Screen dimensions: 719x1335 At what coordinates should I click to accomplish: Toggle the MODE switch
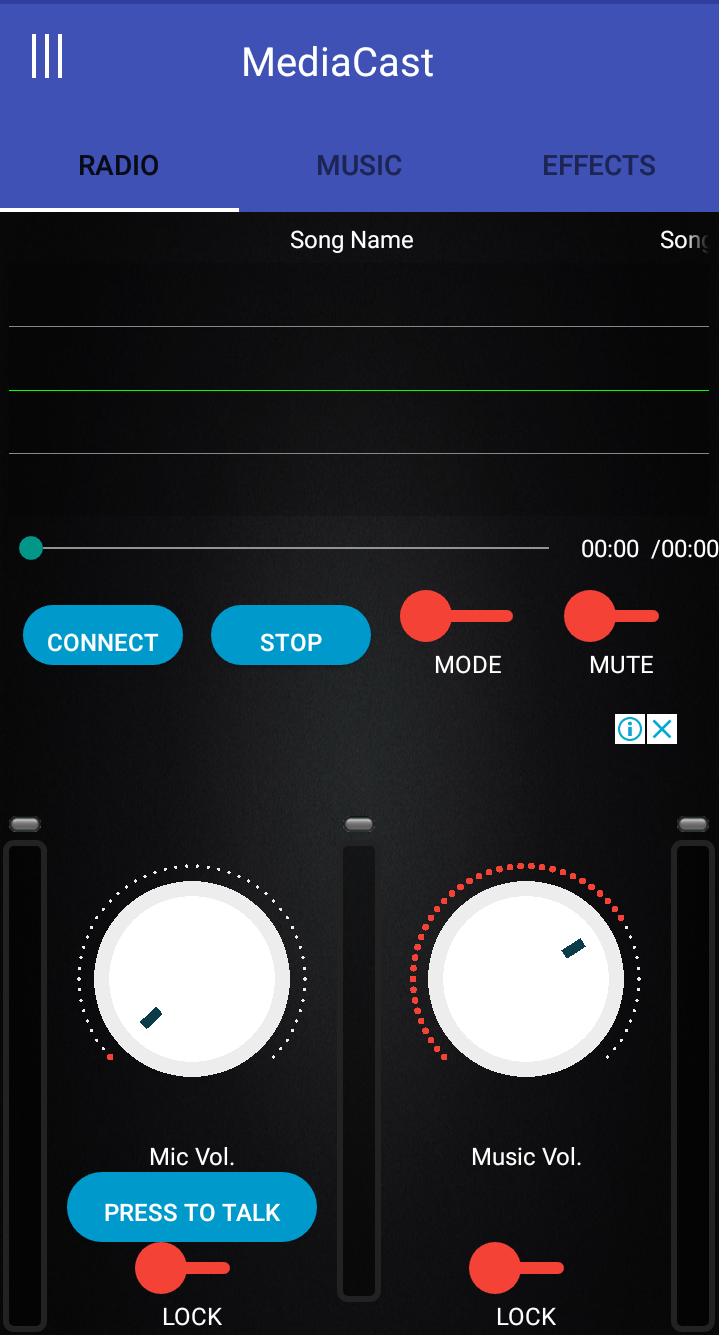(456, 616)
